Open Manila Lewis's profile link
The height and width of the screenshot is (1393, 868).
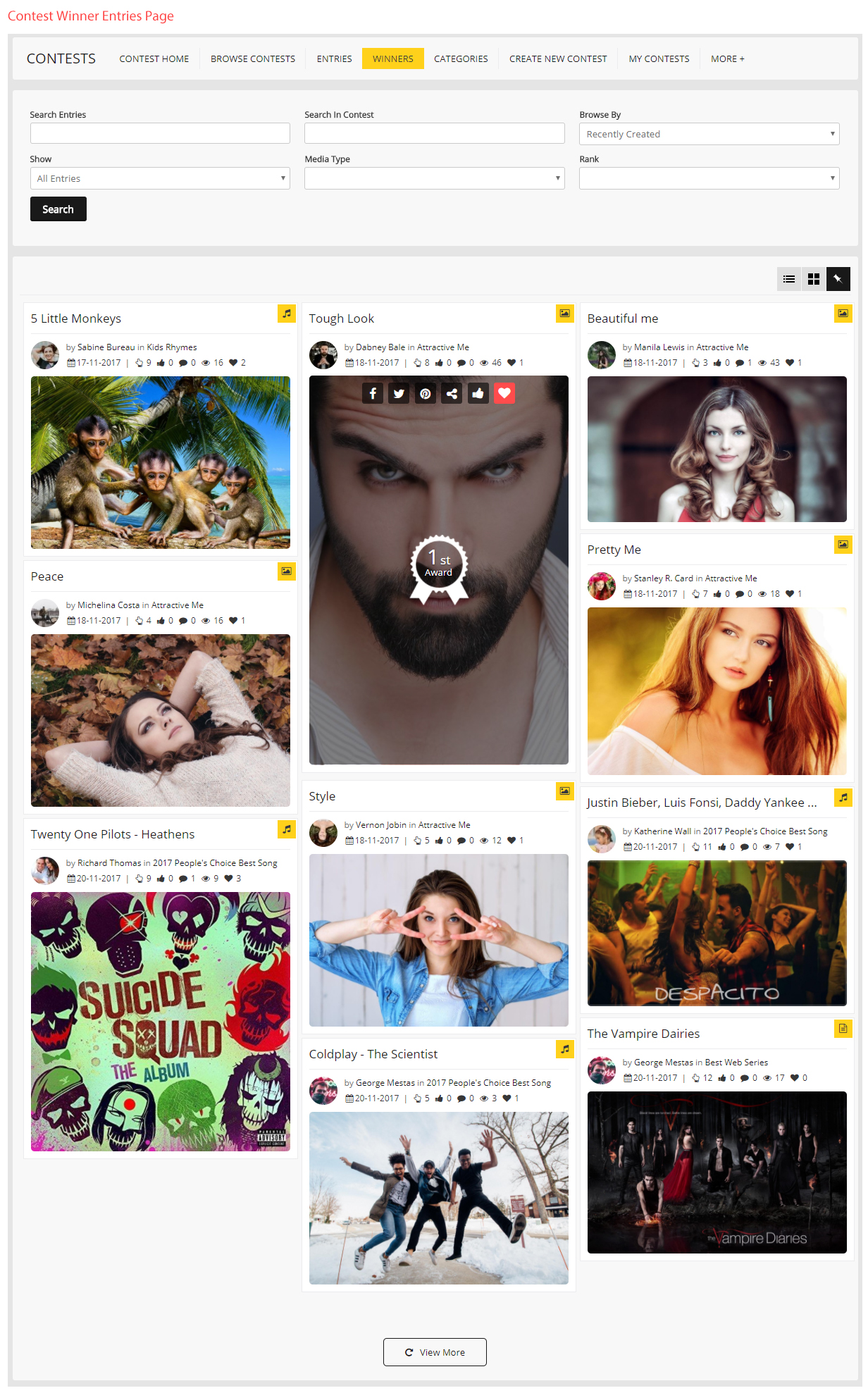[659, 347]
